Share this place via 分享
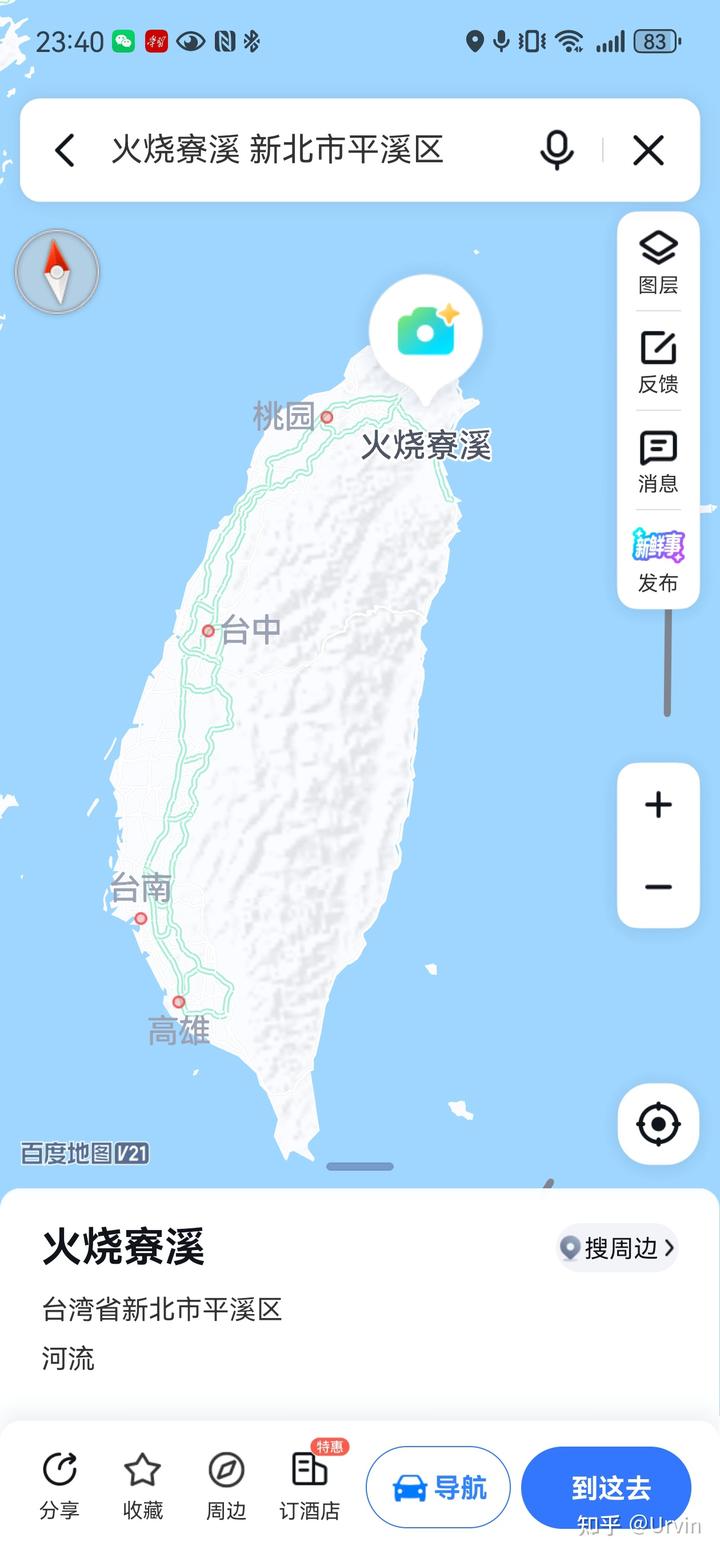Image resolution: width=720 pixels, height=1554 pixels. click(x=60, y=1485)
